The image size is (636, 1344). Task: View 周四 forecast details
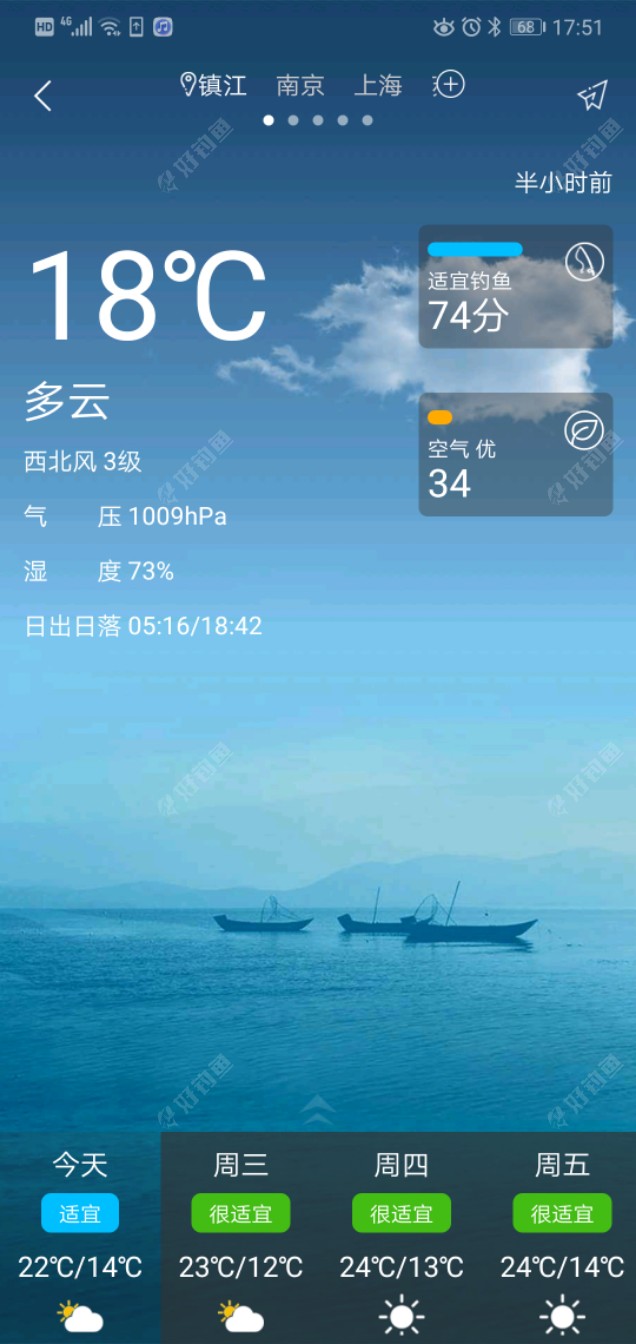[401, 1238]
